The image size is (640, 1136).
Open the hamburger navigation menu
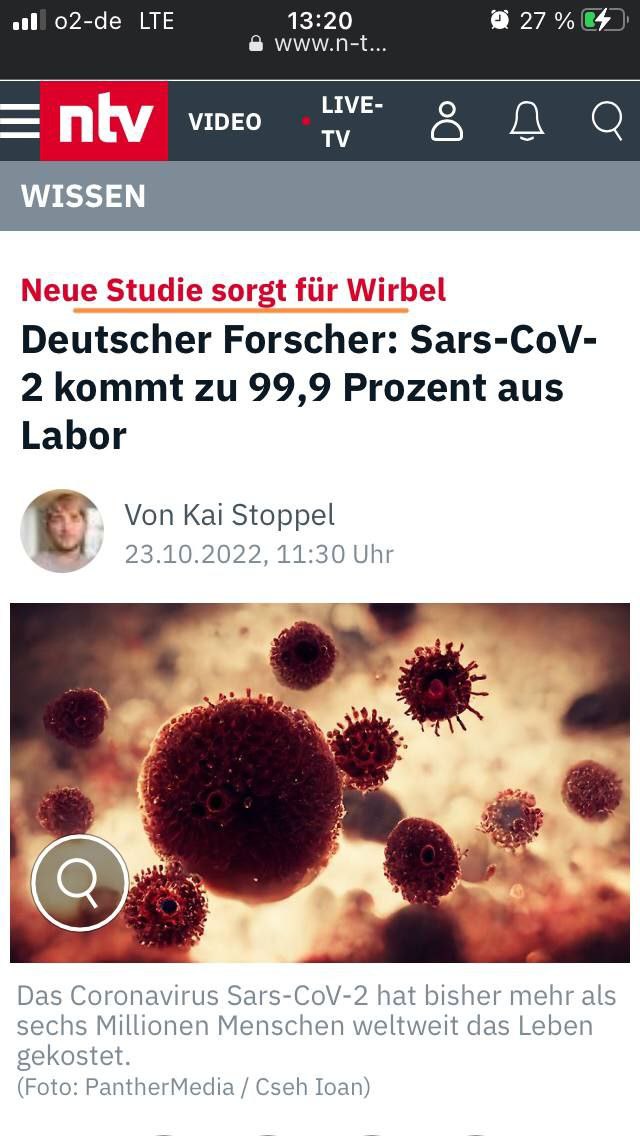click(19, 121)
